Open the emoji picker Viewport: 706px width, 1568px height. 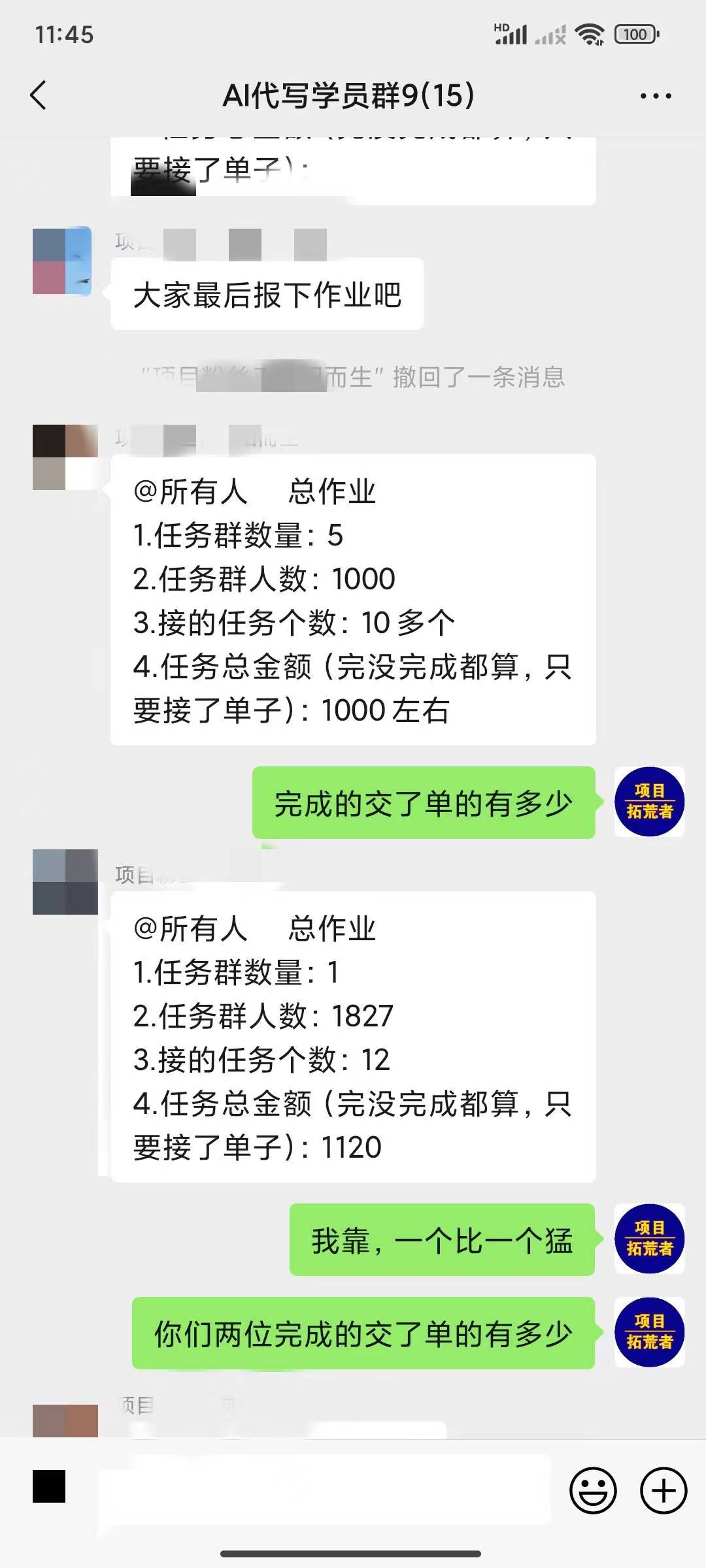[x=593, y=1491]
